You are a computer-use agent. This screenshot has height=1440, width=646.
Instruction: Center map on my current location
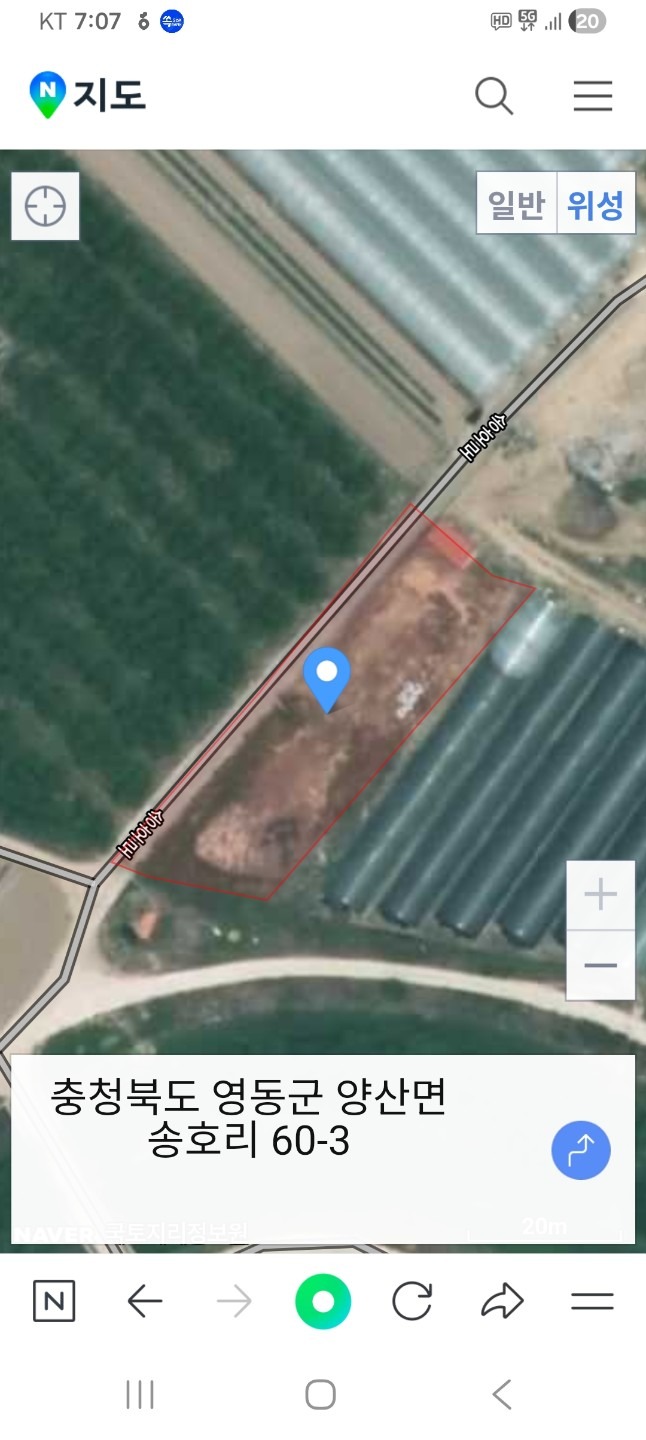(x=45, y=207)
